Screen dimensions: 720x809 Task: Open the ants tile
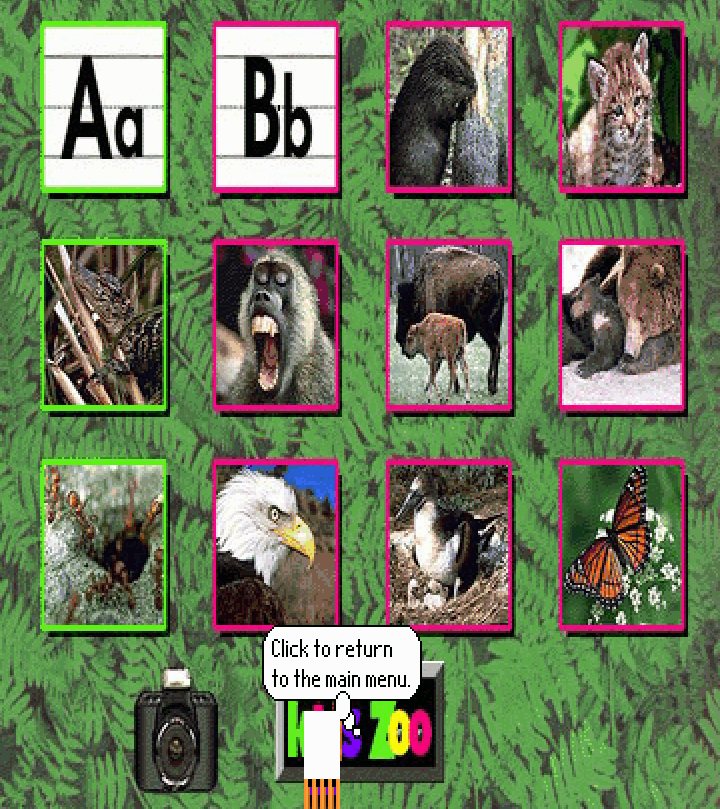tap(104, 545)
